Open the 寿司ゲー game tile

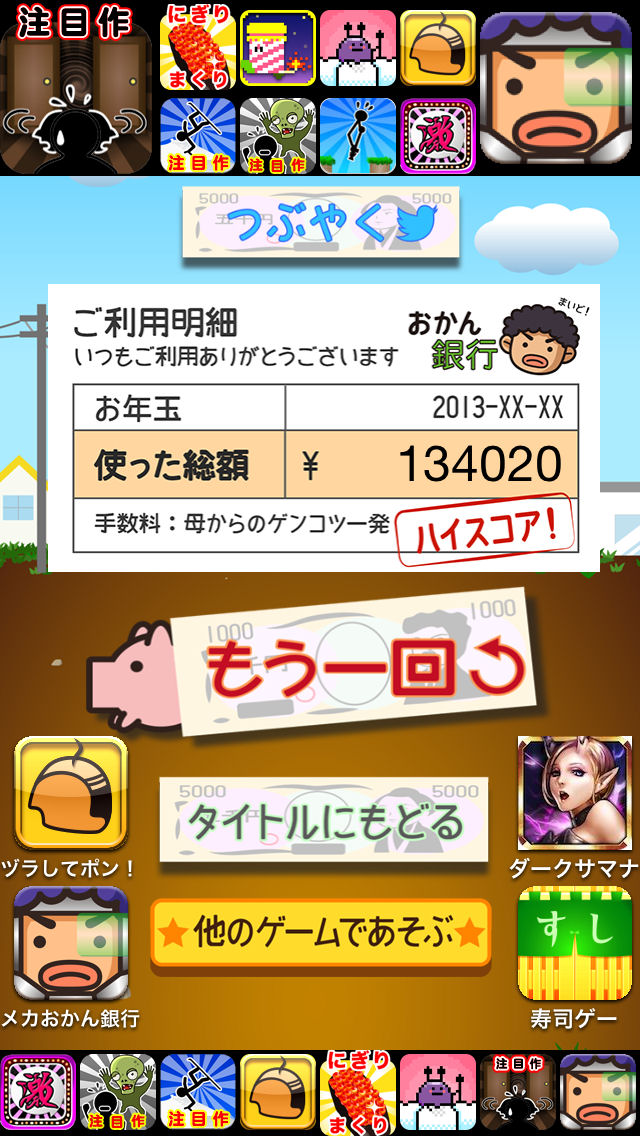click(x=575, y=943)
